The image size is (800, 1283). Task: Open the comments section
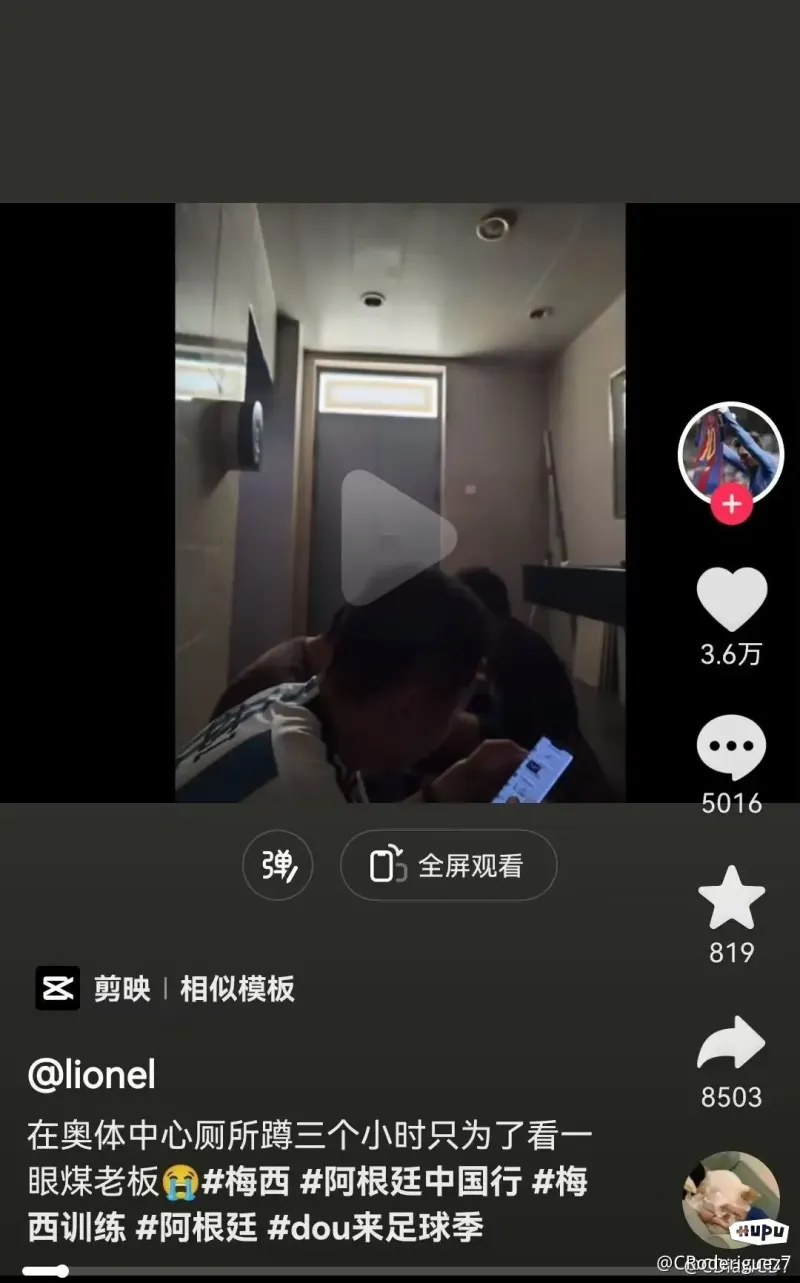[731, 750]
